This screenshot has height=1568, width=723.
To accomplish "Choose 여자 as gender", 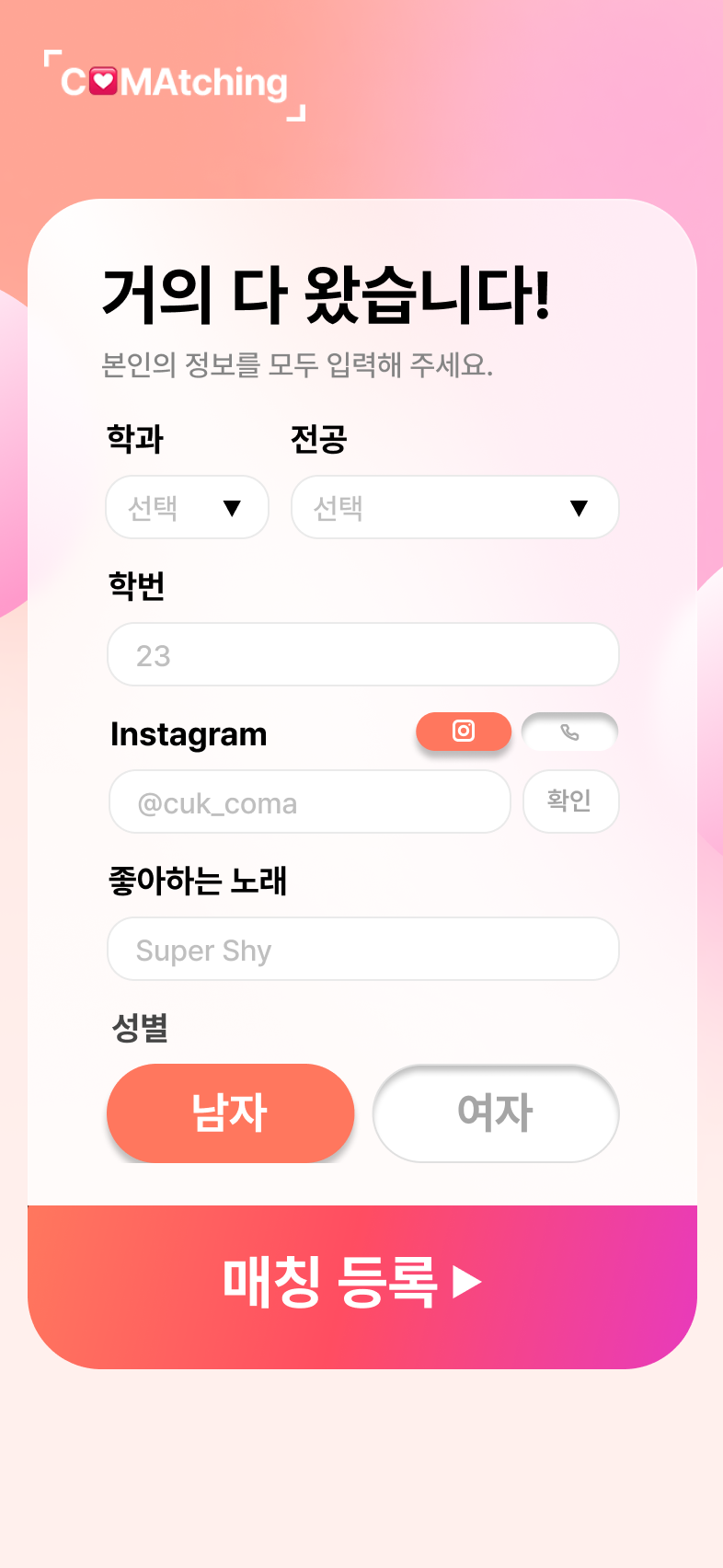I will pyautogui.click(x=495, y=1113).
